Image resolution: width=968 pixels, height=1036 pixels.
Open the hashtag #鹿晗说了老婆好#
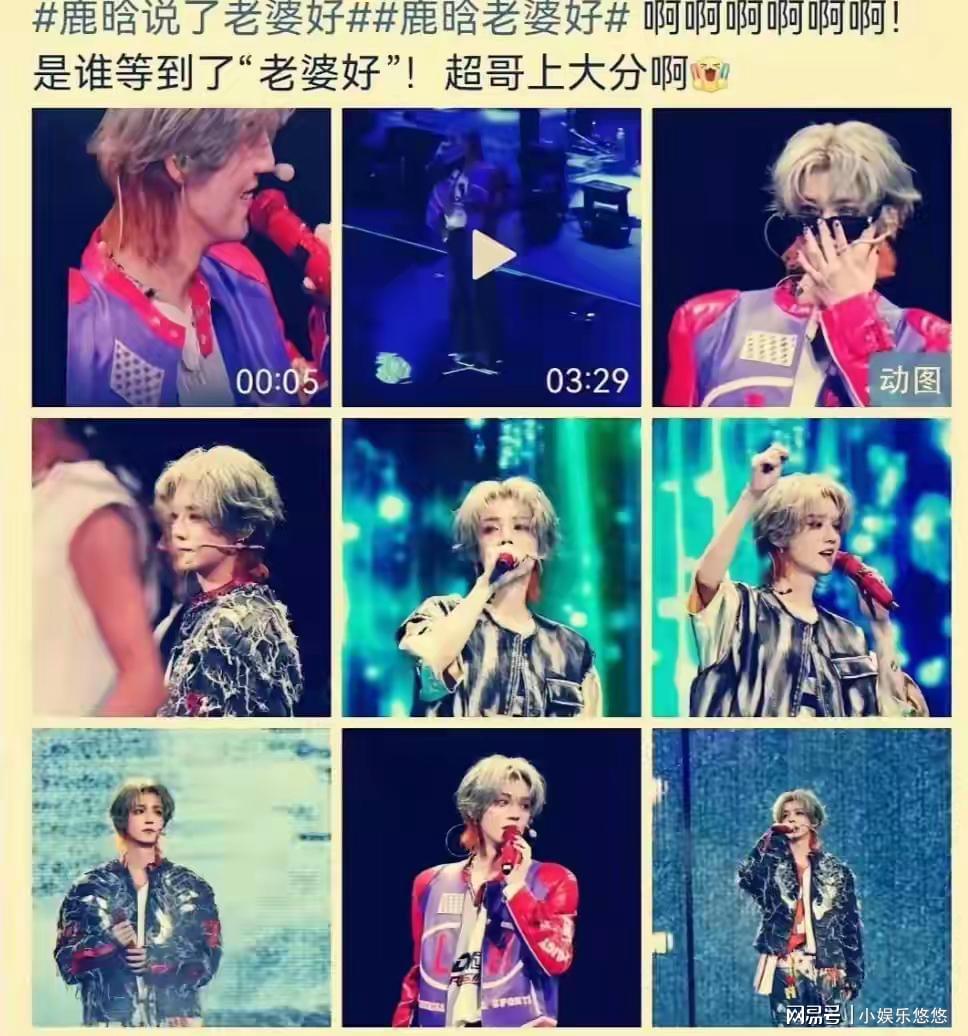(x=190, y=21)
